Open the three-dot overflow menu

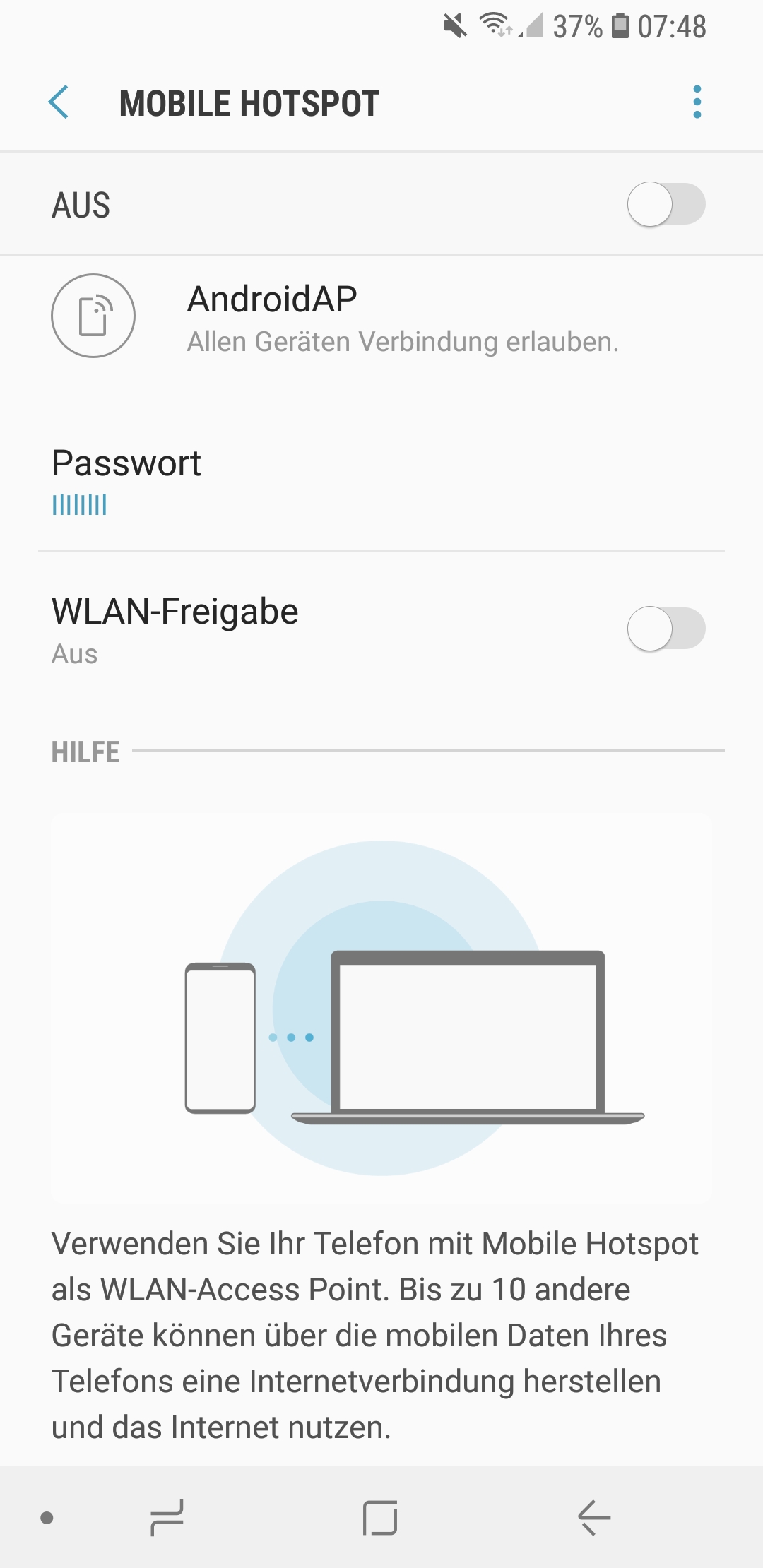pos(697,102)
